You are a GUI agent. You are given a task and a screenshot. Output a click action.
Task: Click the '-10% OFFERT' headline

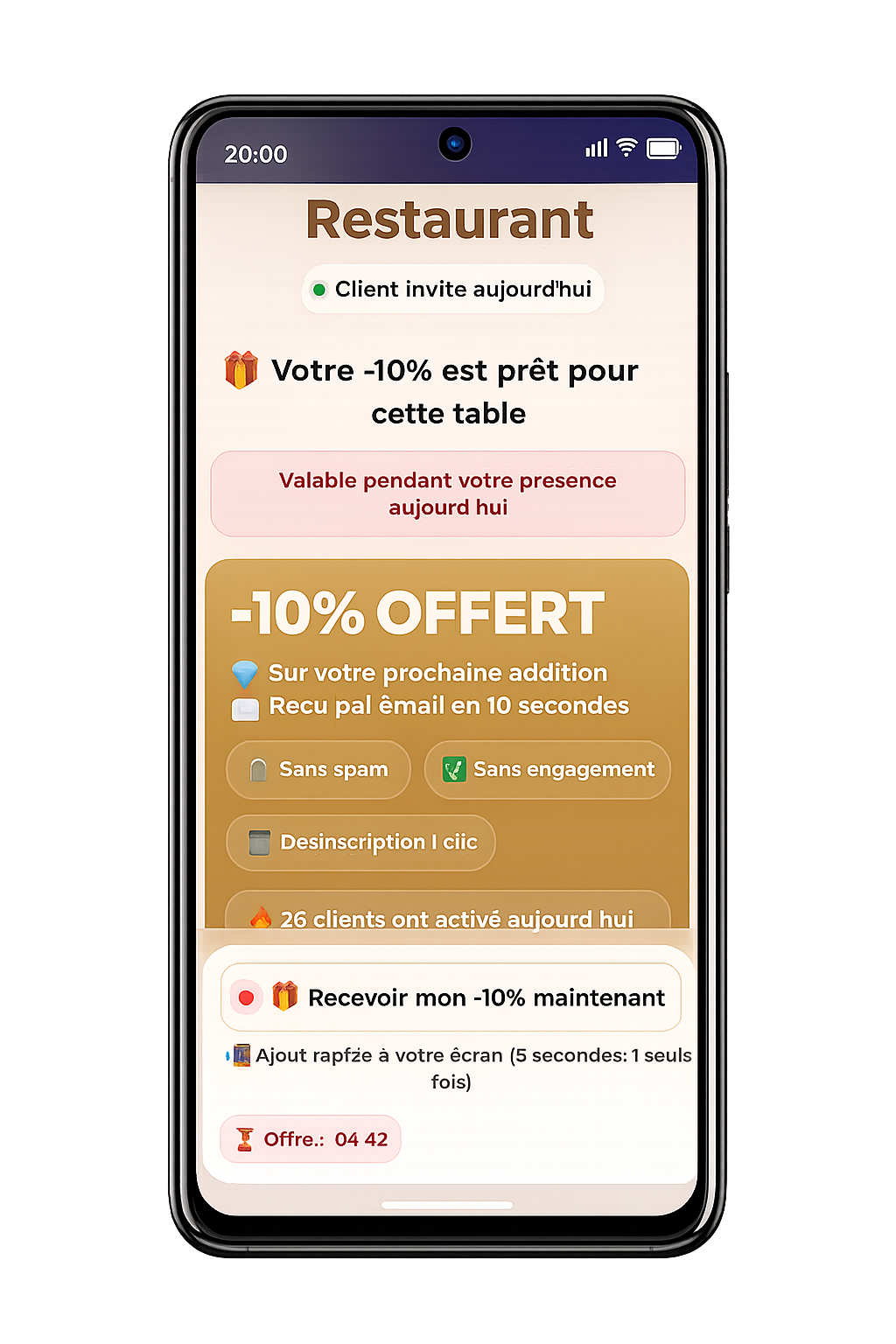pos(416,612)
